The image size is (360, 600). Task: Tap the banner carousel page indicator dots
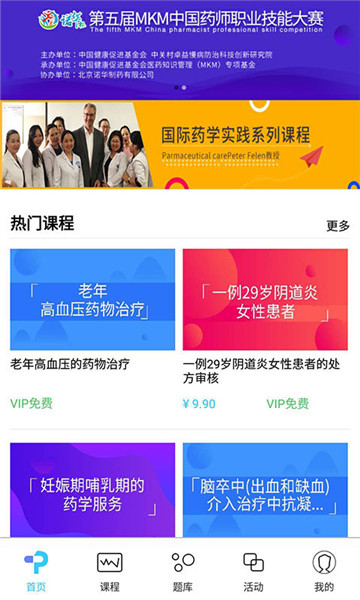tap(180, 88)
